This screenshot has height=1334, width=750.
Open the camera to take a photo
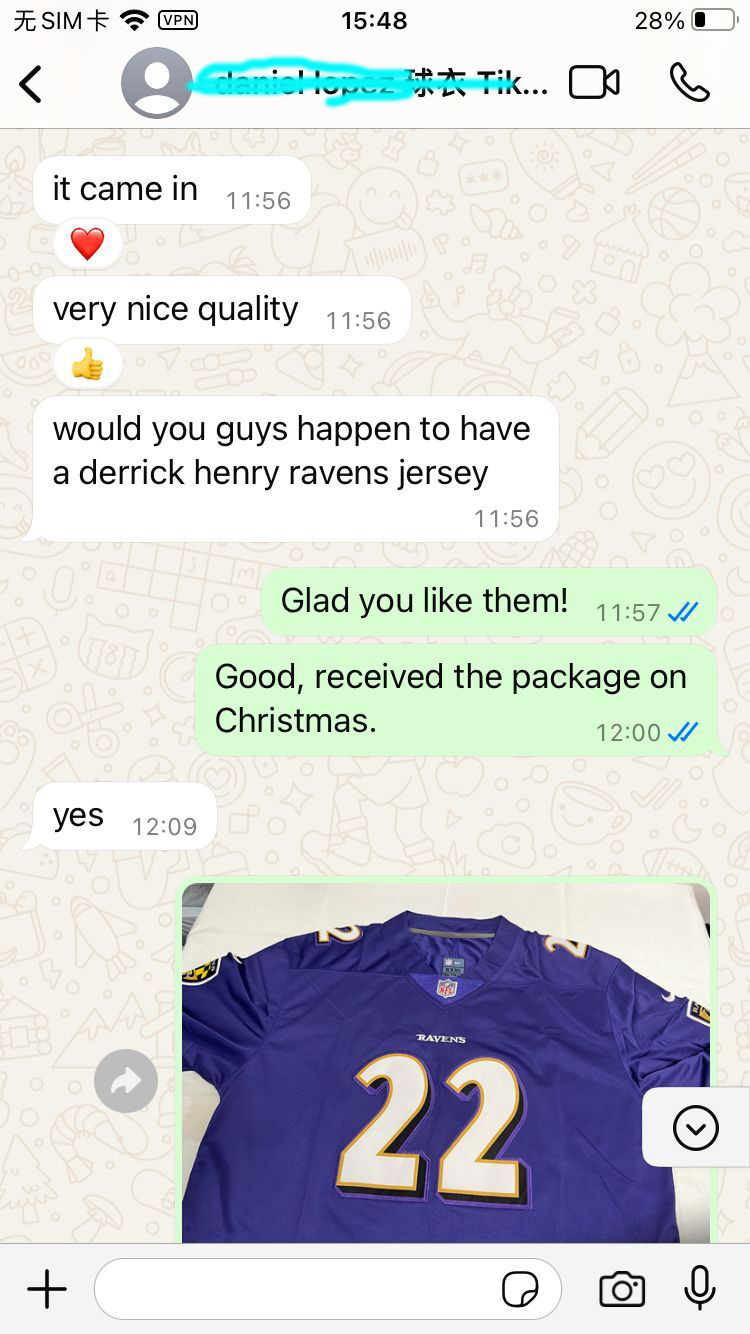pyautogui.click(x=622, y=1289)
